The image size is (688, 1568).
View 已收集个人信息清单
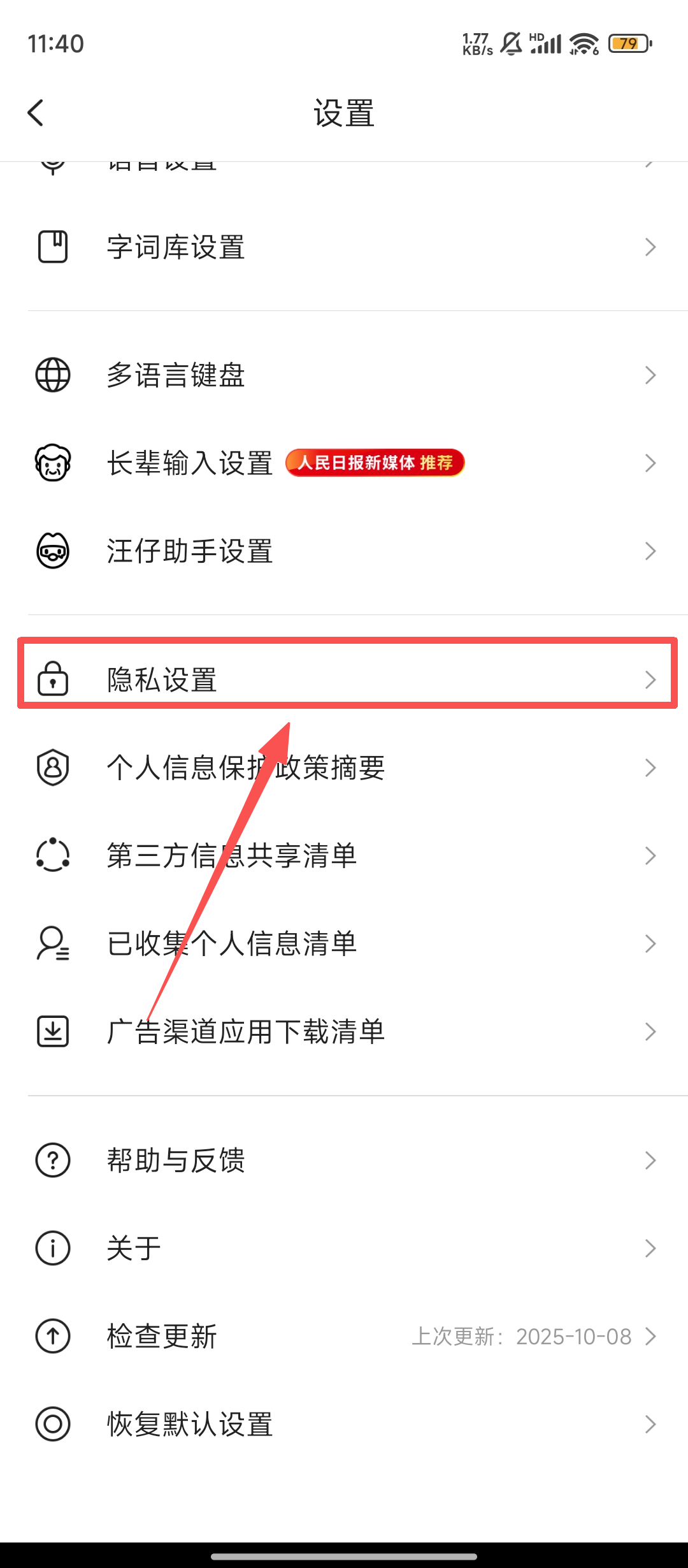(x=344, y=943)
